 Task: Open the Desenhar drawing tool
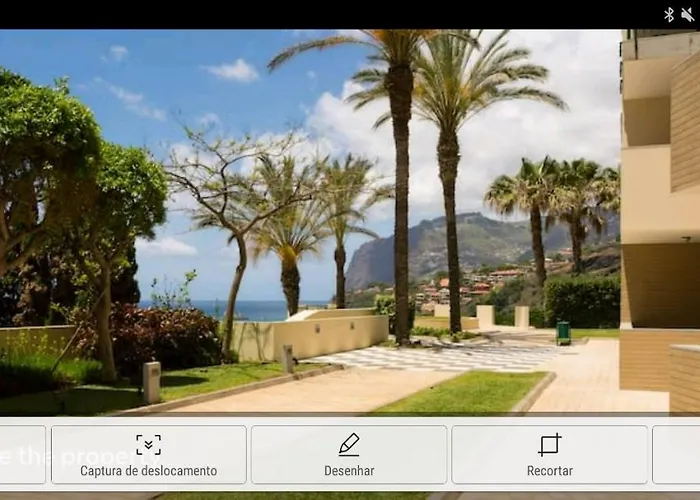349,455
